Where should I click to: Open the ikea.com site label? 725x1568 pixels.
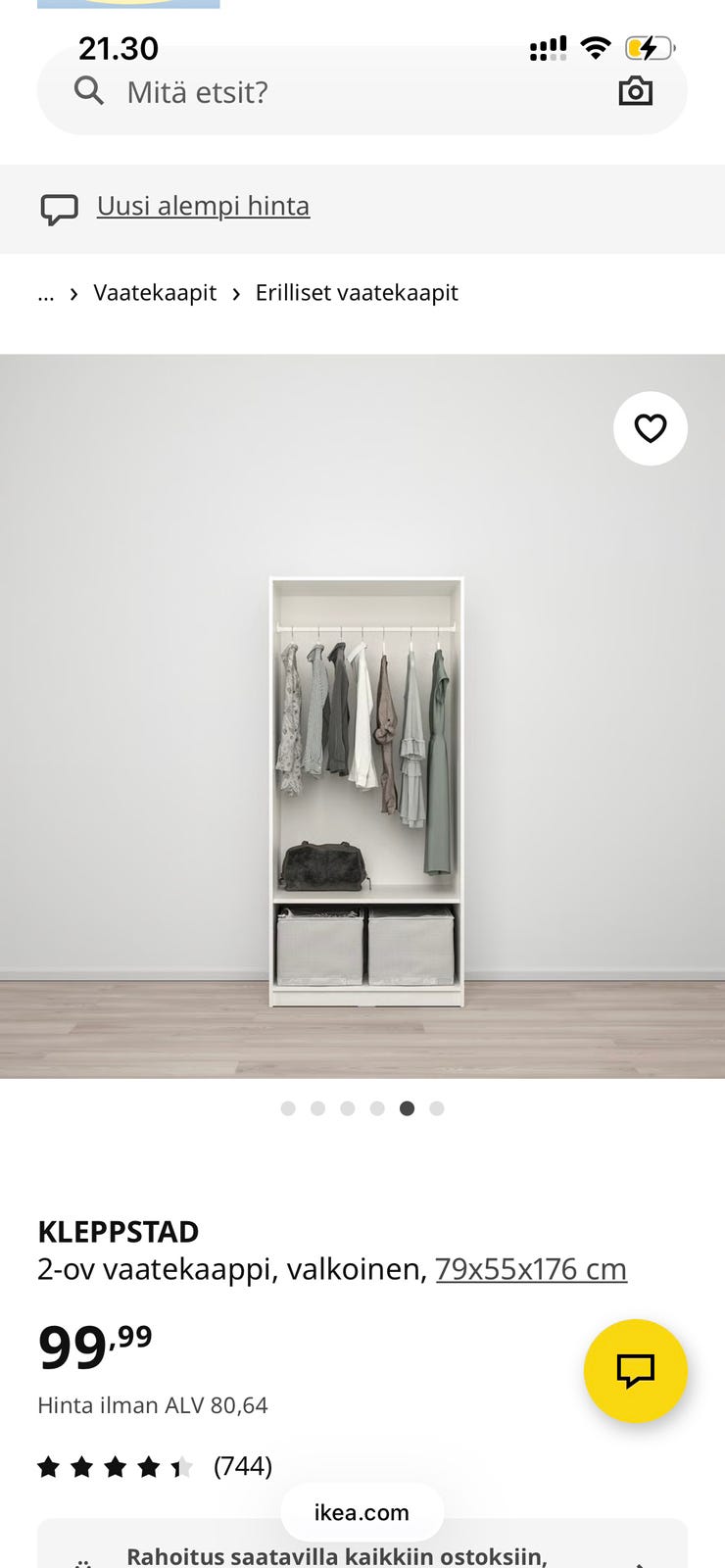click(362, 1512)
